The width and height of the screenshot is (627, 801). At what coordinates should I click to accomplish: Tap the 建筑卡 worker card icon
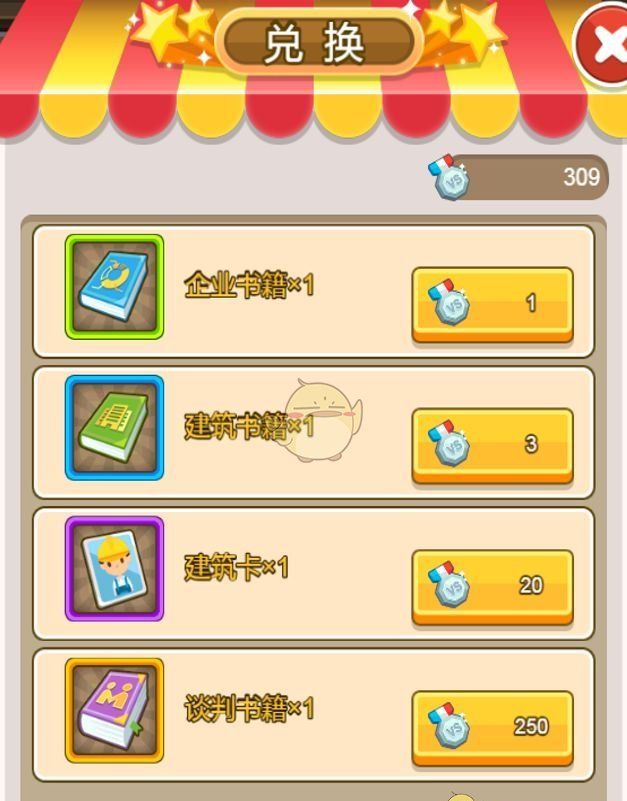[x=114, y=569]
